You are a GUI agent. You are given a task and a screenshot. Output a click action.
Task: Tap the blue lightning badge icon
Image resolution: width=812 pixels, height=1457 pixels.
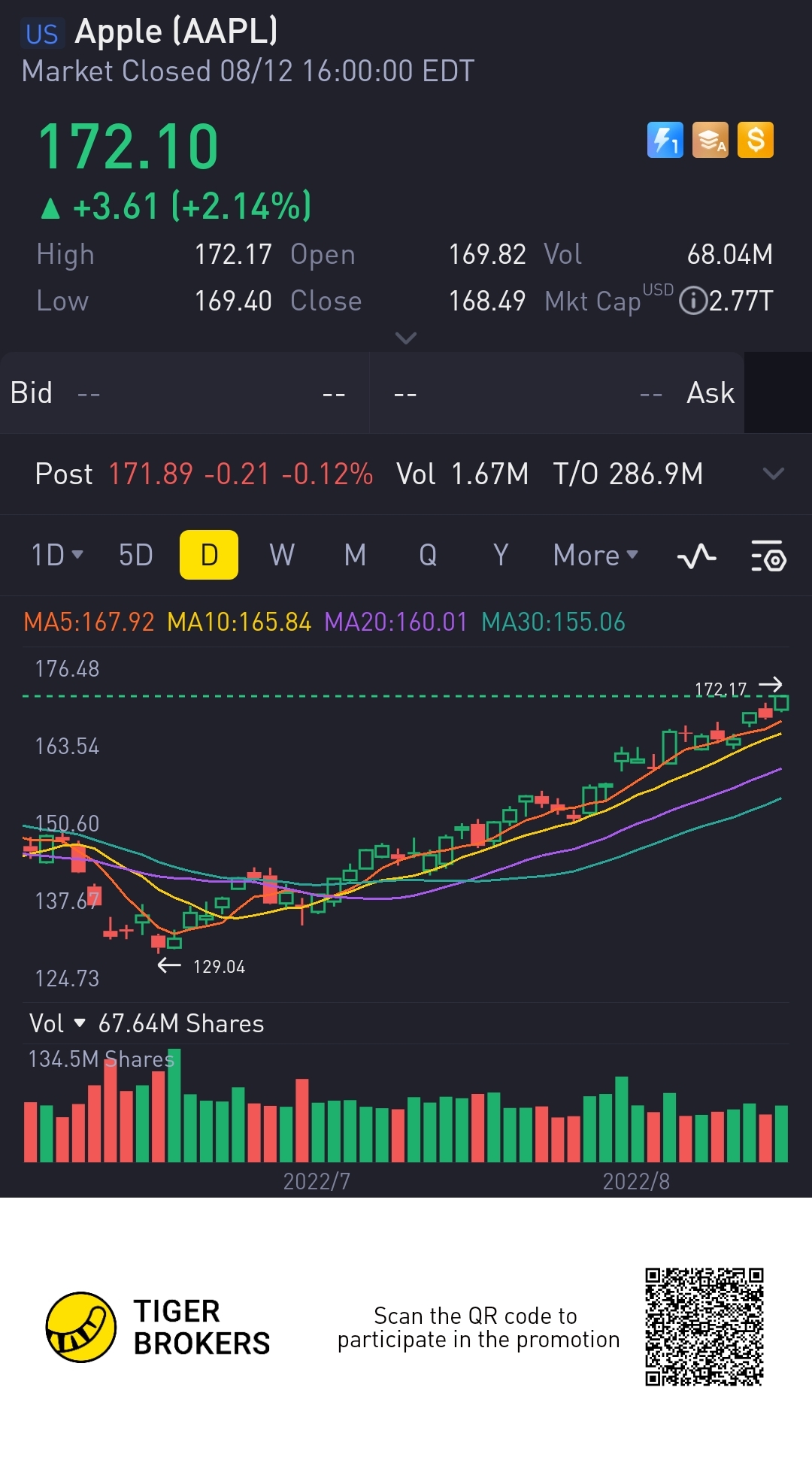(x=665, y=140)
